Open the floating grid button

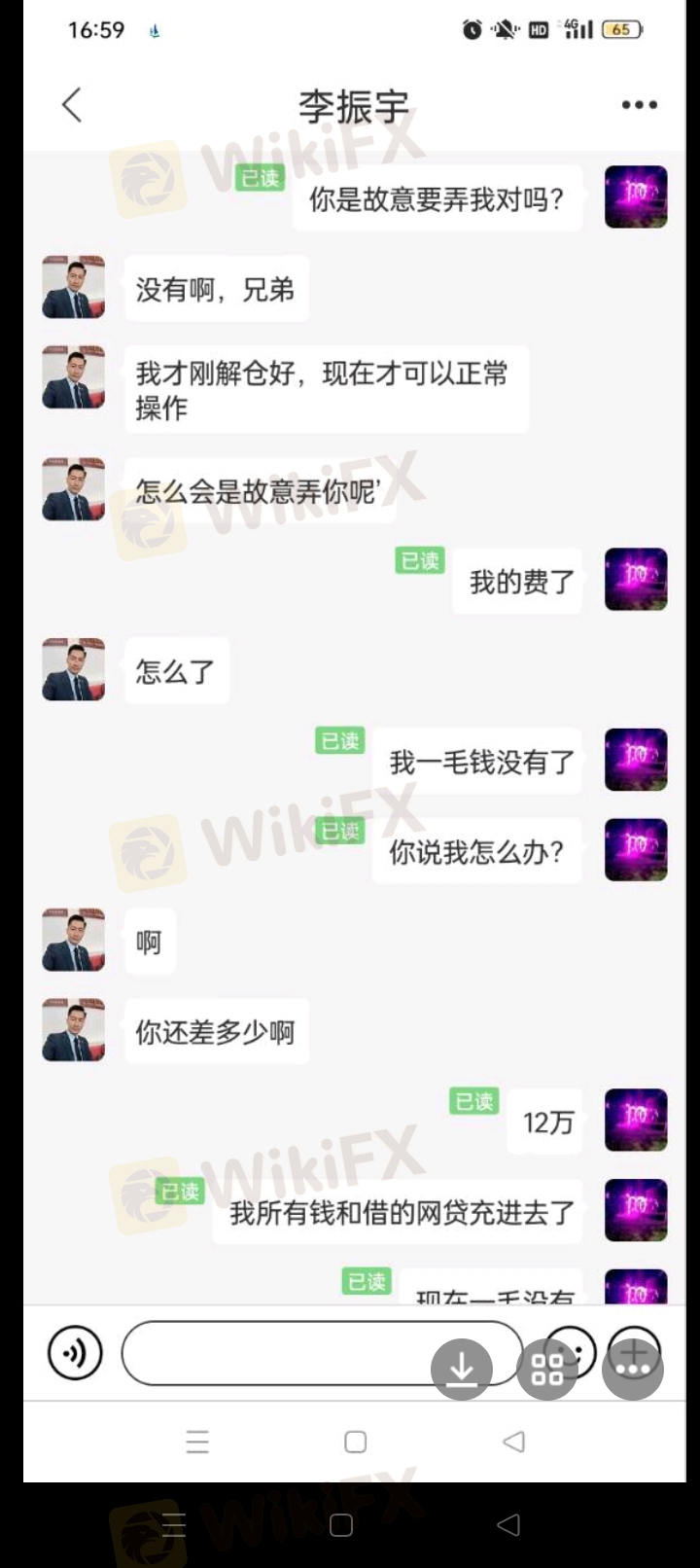[547, 1370]
